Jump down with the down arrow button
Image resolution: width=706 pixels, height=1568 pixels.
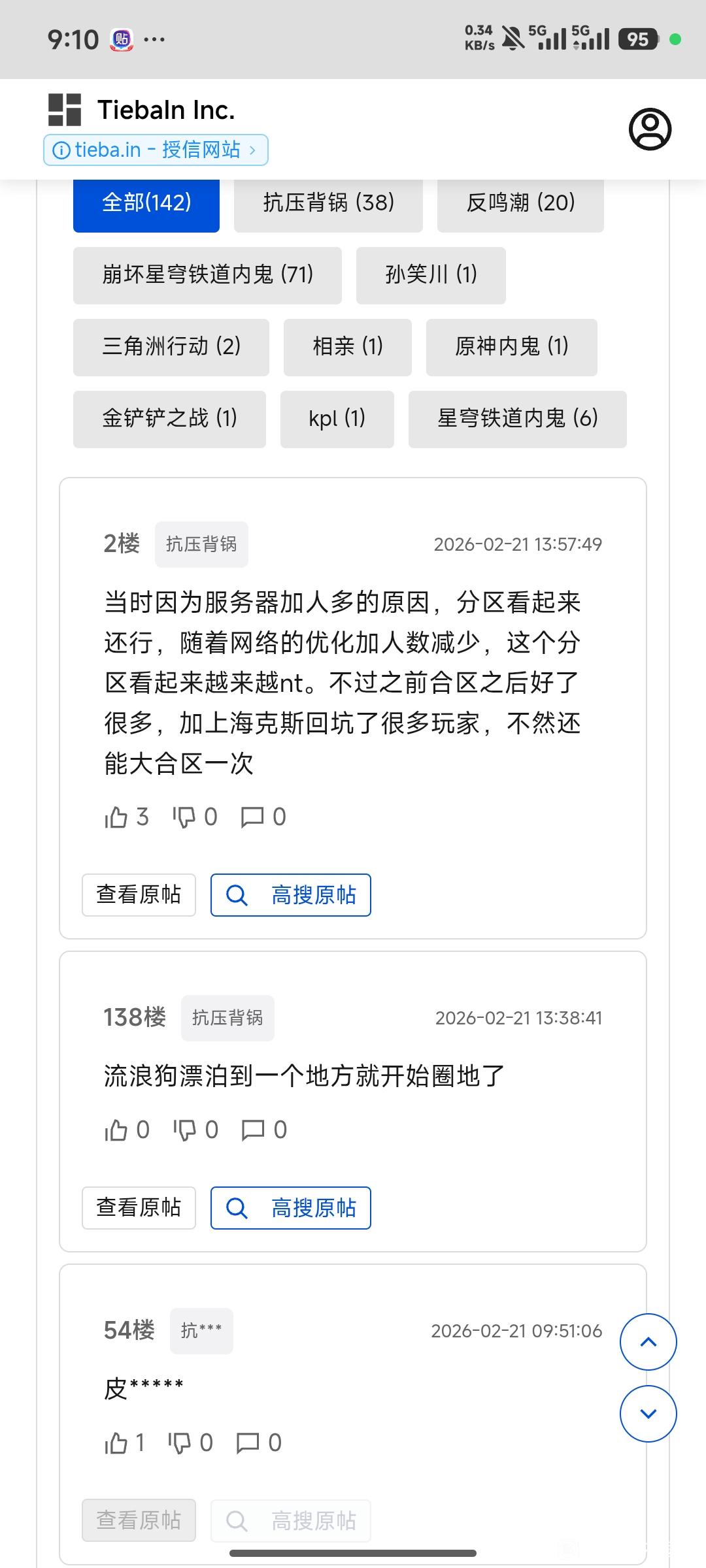[648, 1414]
